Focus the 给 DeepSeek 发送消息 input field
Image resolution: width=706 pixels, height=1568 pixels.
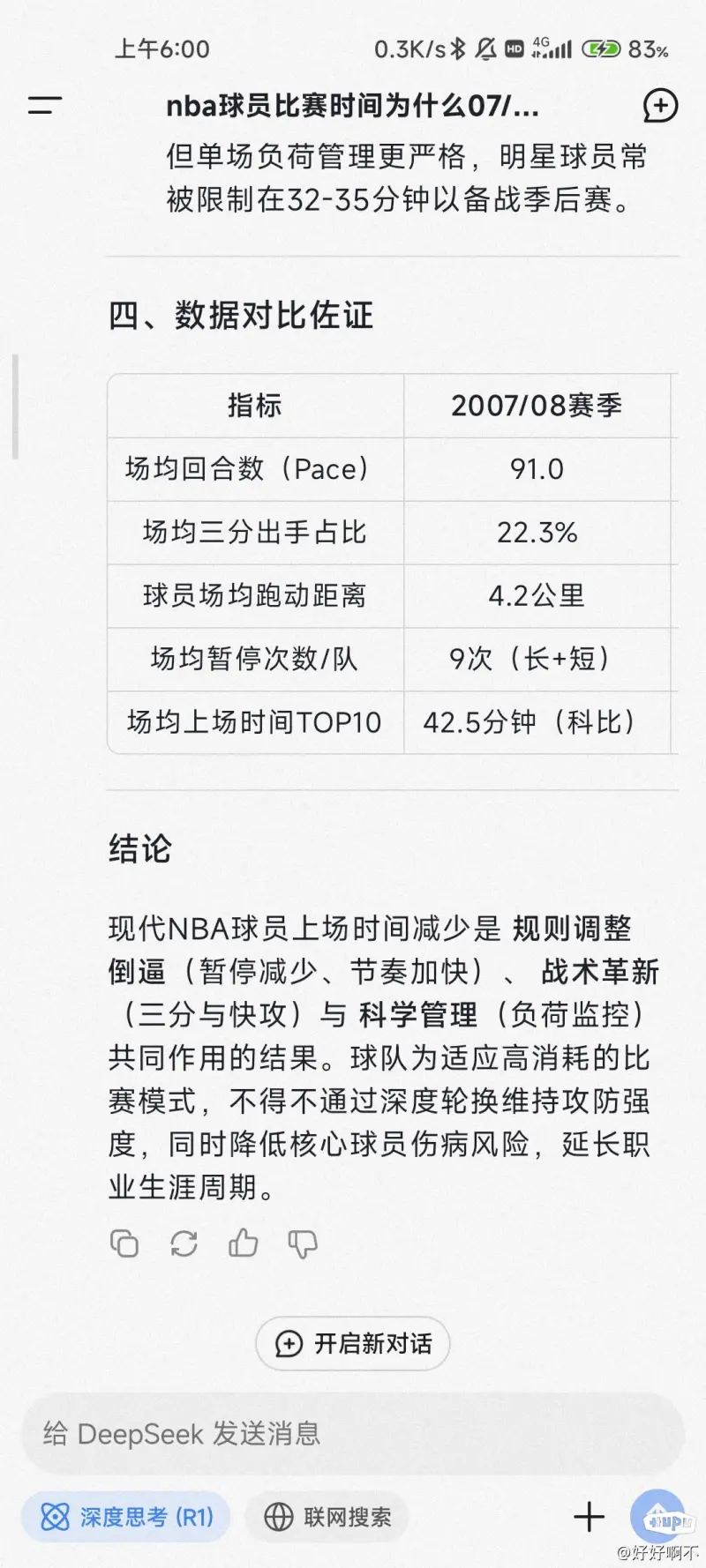[353, 1434]
